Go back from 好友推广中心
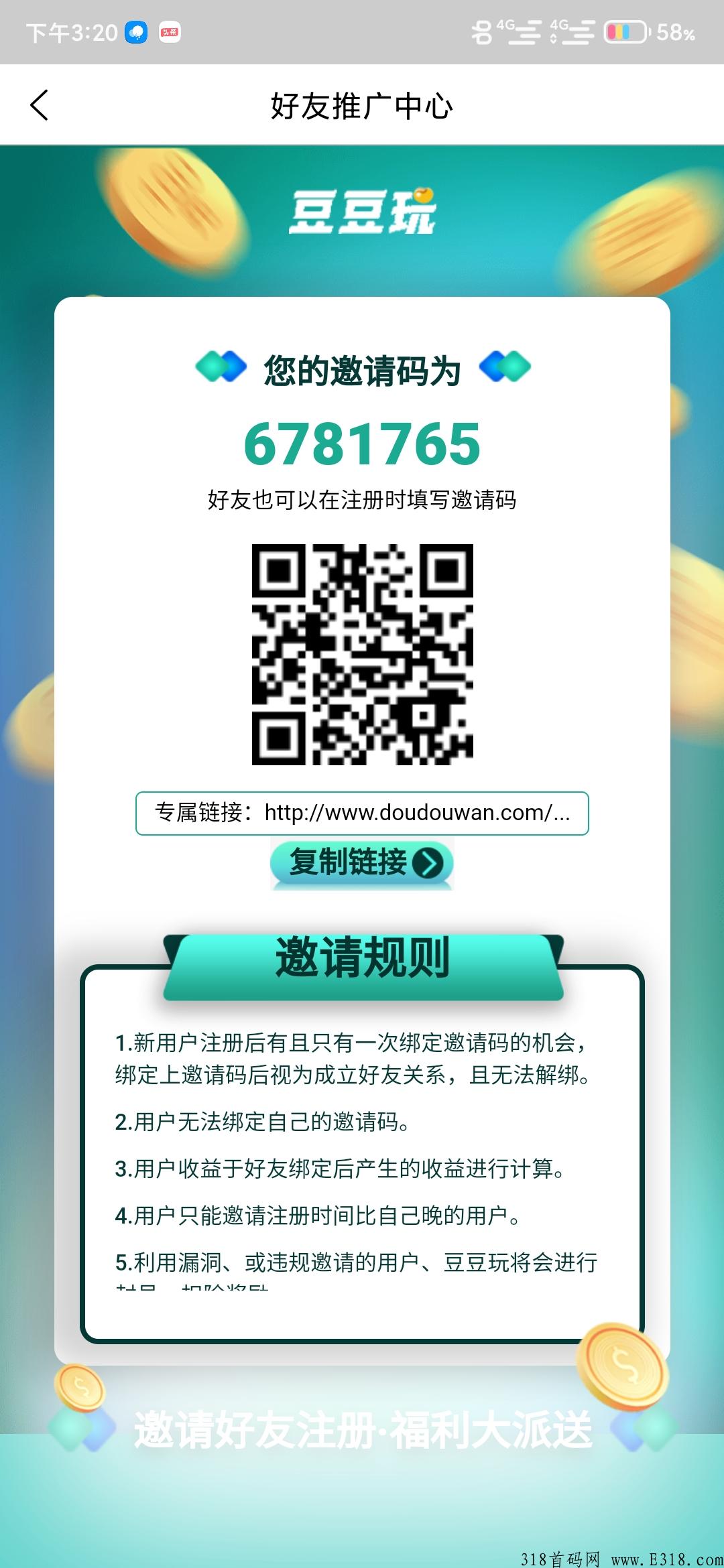Screen dimensions: 724x1568 click(39, 105)
